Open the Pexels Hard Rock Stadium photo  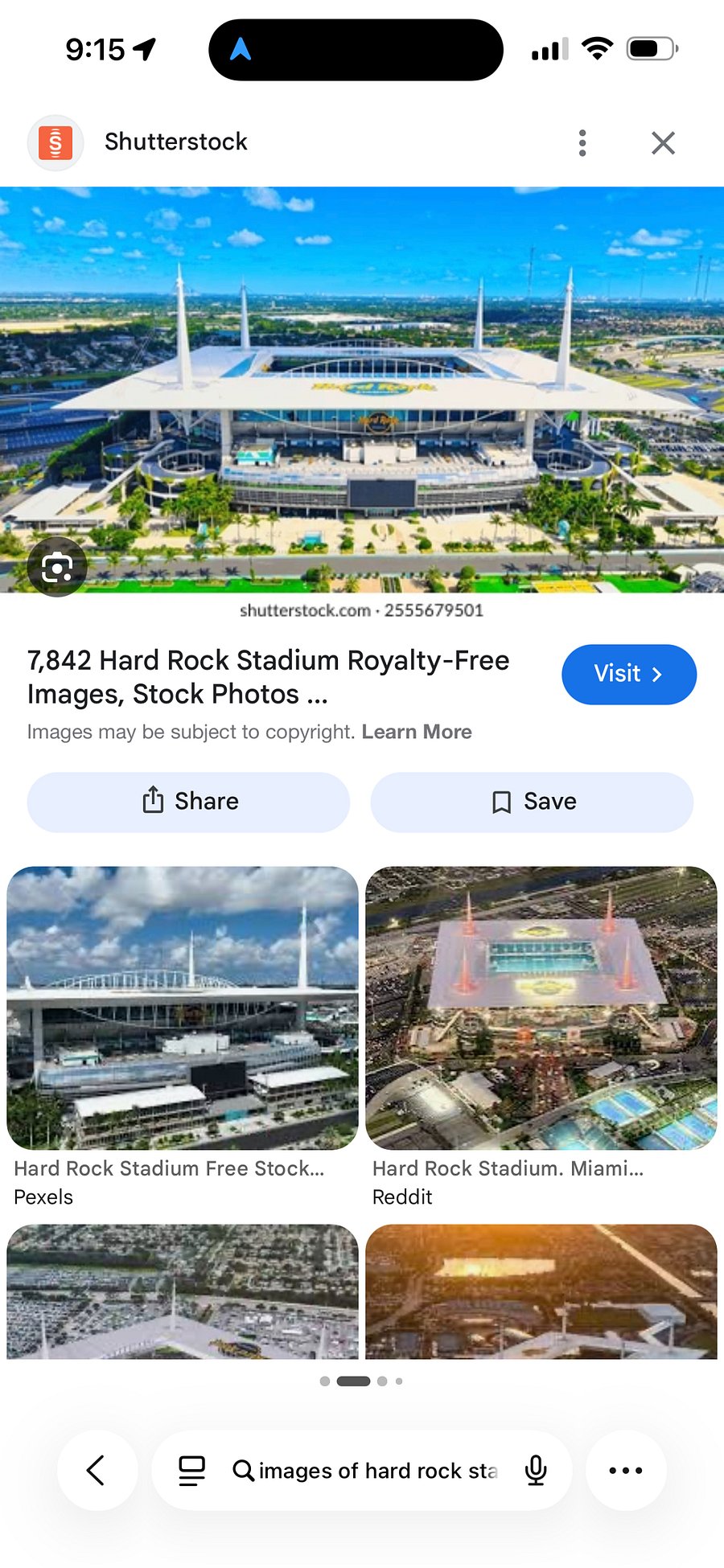pos(183,1008)
